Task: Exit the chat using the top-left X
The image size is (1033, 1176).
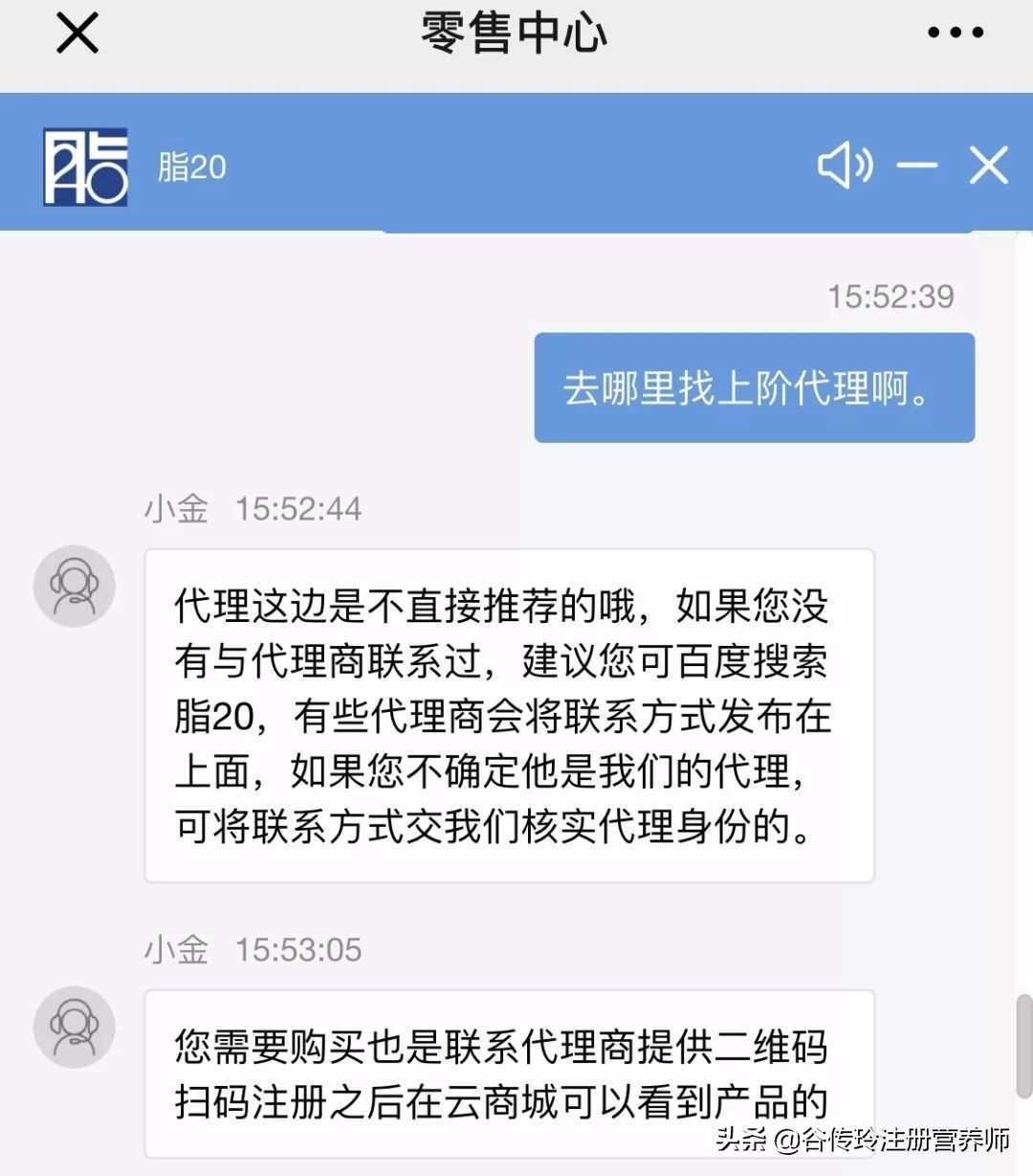Action: [x=76, y=33]
